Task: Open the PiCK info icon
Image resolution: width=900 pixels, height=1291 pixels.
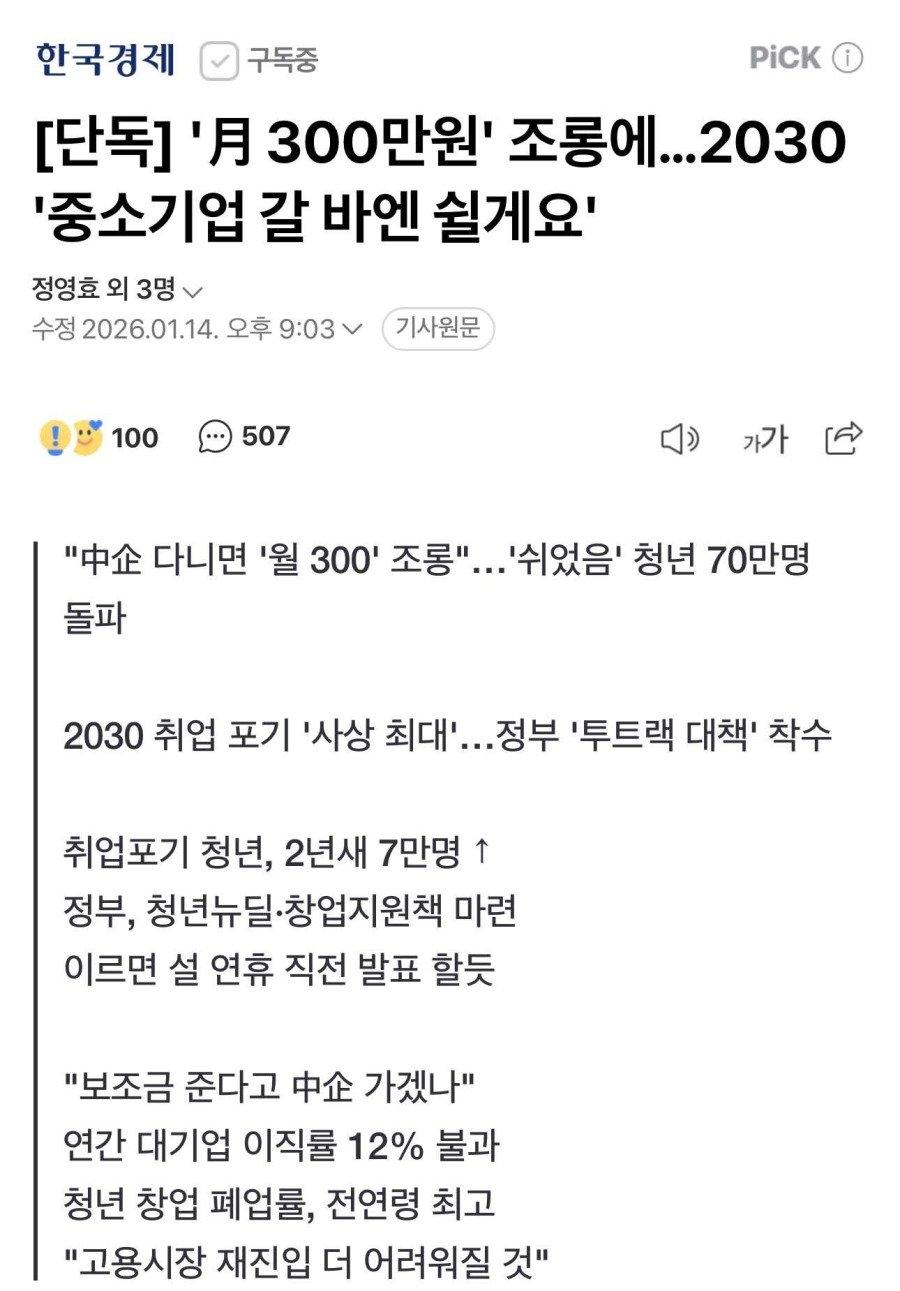Action: coord(848,58)
